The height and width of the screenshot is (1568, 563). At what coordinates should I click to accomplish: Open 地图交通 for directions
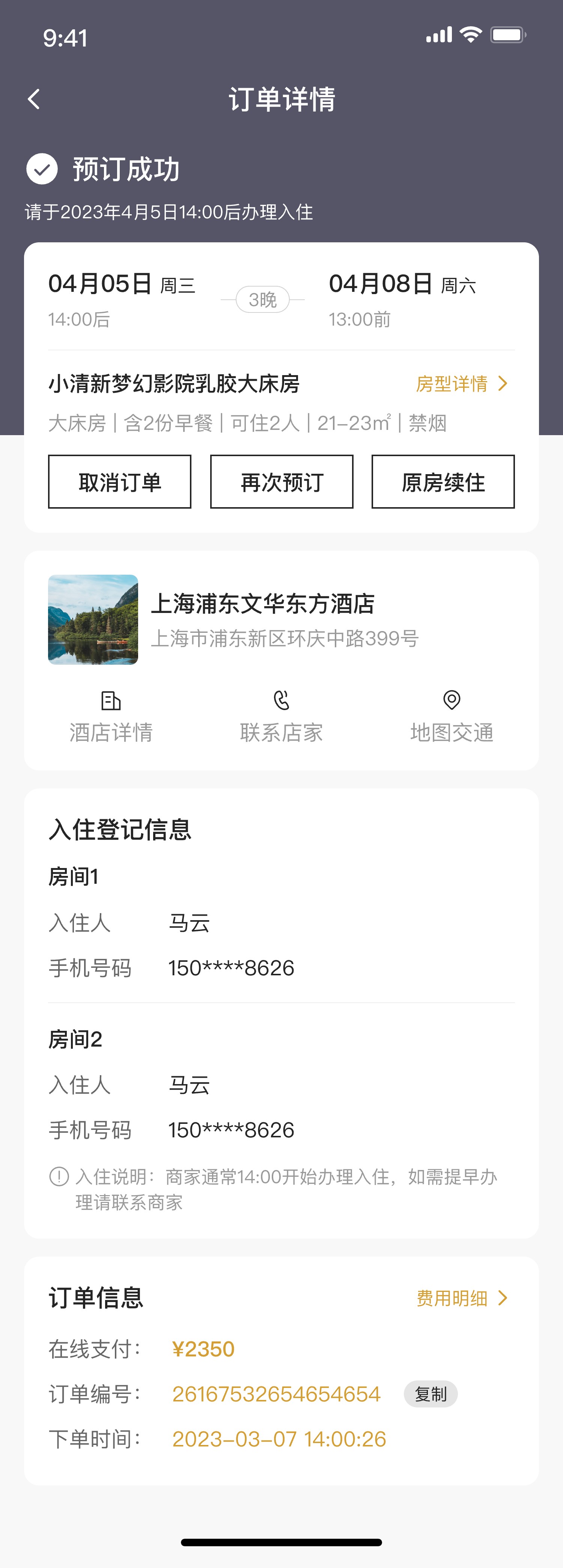click(x=452, y=716)
